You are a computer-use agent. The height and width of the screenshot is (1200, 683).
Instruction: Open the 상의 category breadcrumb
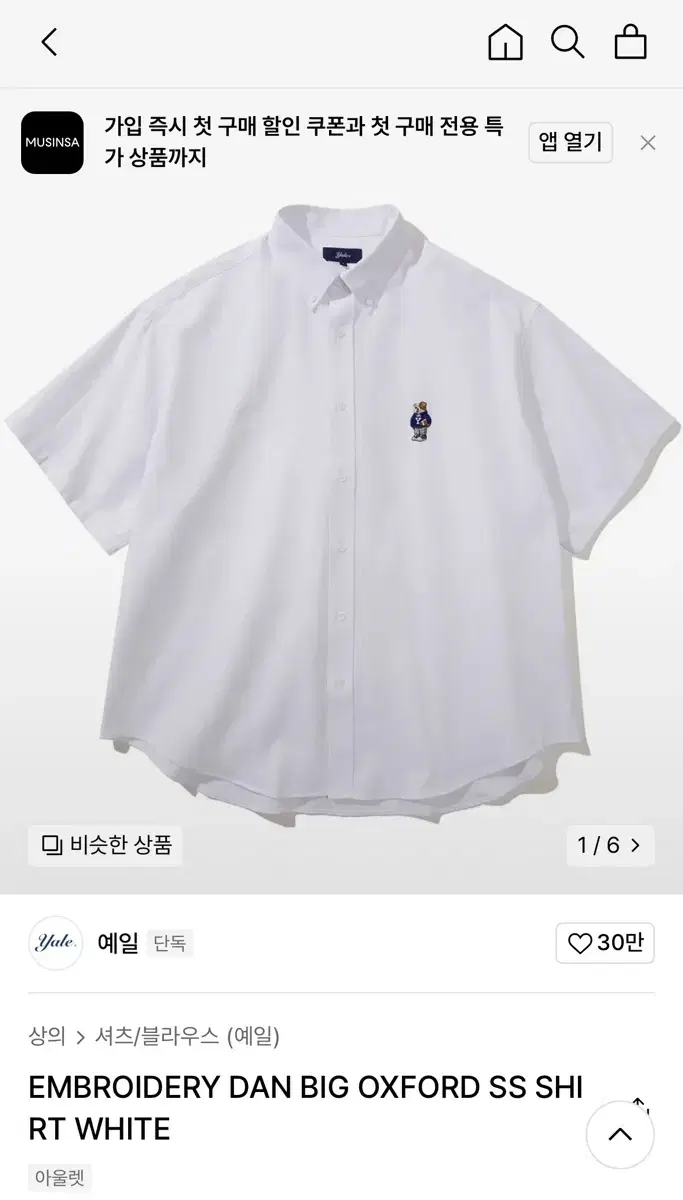point(47,1036)
